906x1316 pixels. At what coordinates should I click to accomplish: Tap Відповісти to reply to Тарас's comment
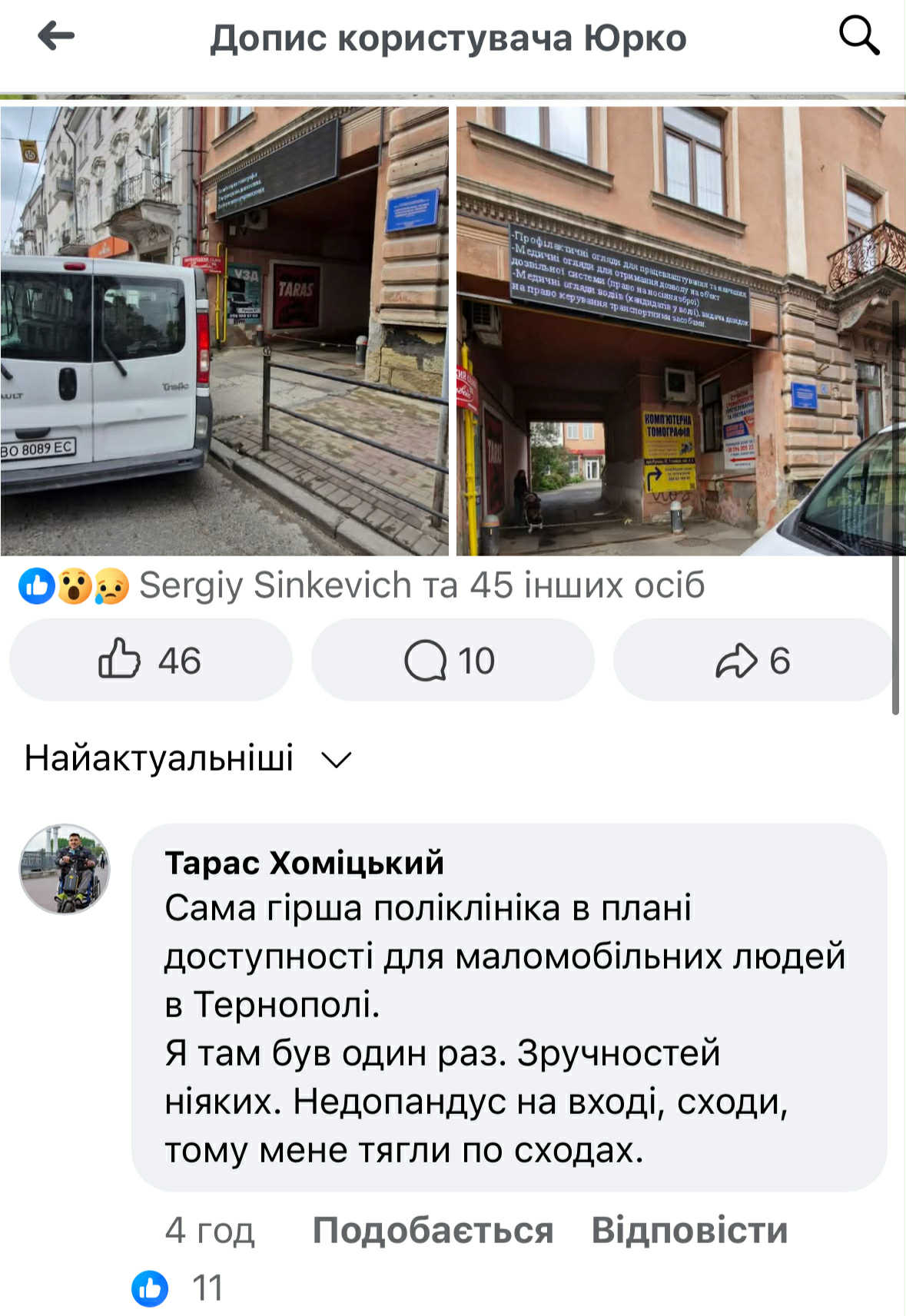[x=689, y=1230]
